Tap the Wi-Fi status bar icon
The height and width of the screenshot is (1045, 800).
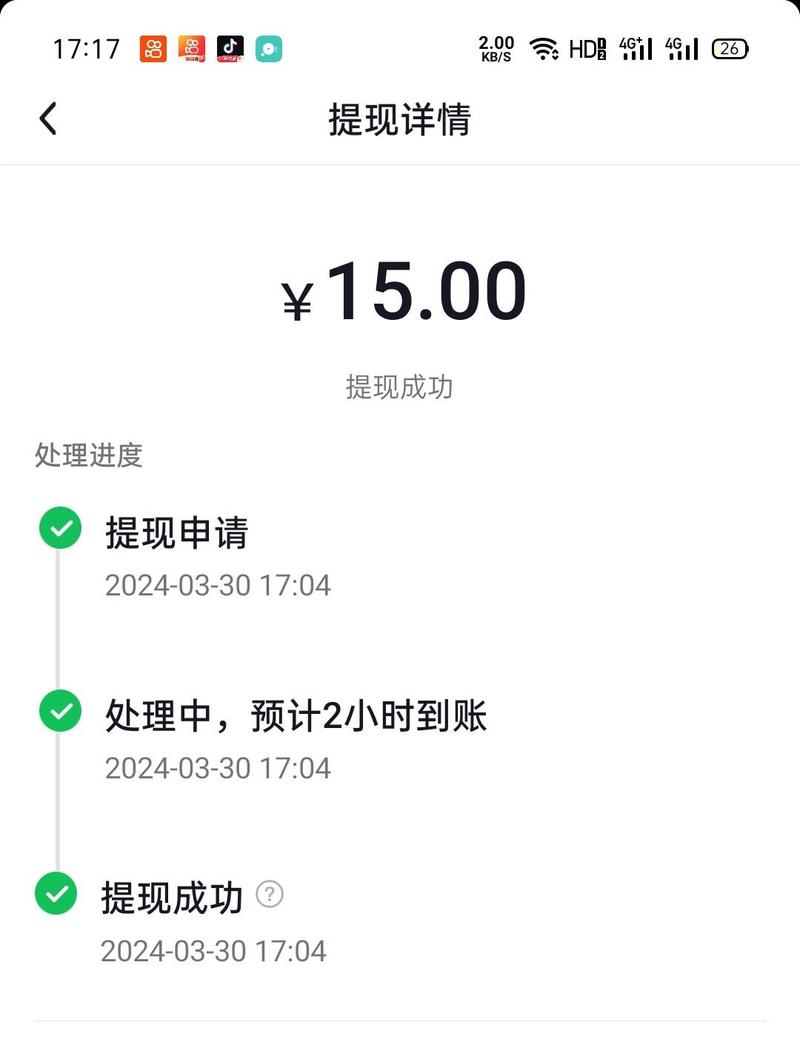[x=545, y=47]
